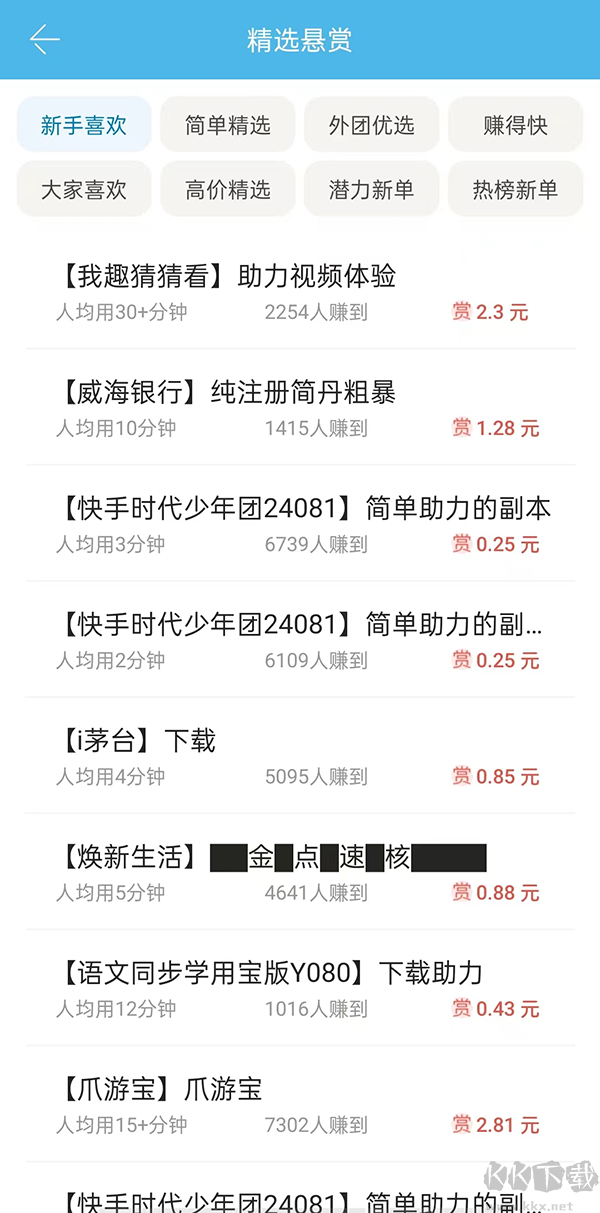Open the 快手时代少年团 task with 6739人赚到

pos(300,523)
